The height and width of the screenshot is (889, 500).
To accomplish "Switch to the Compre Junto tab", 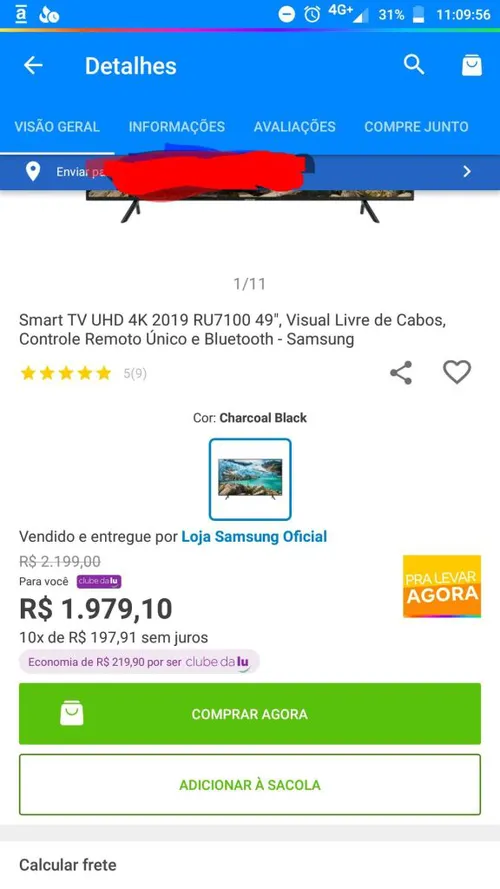I will [416, 126].
